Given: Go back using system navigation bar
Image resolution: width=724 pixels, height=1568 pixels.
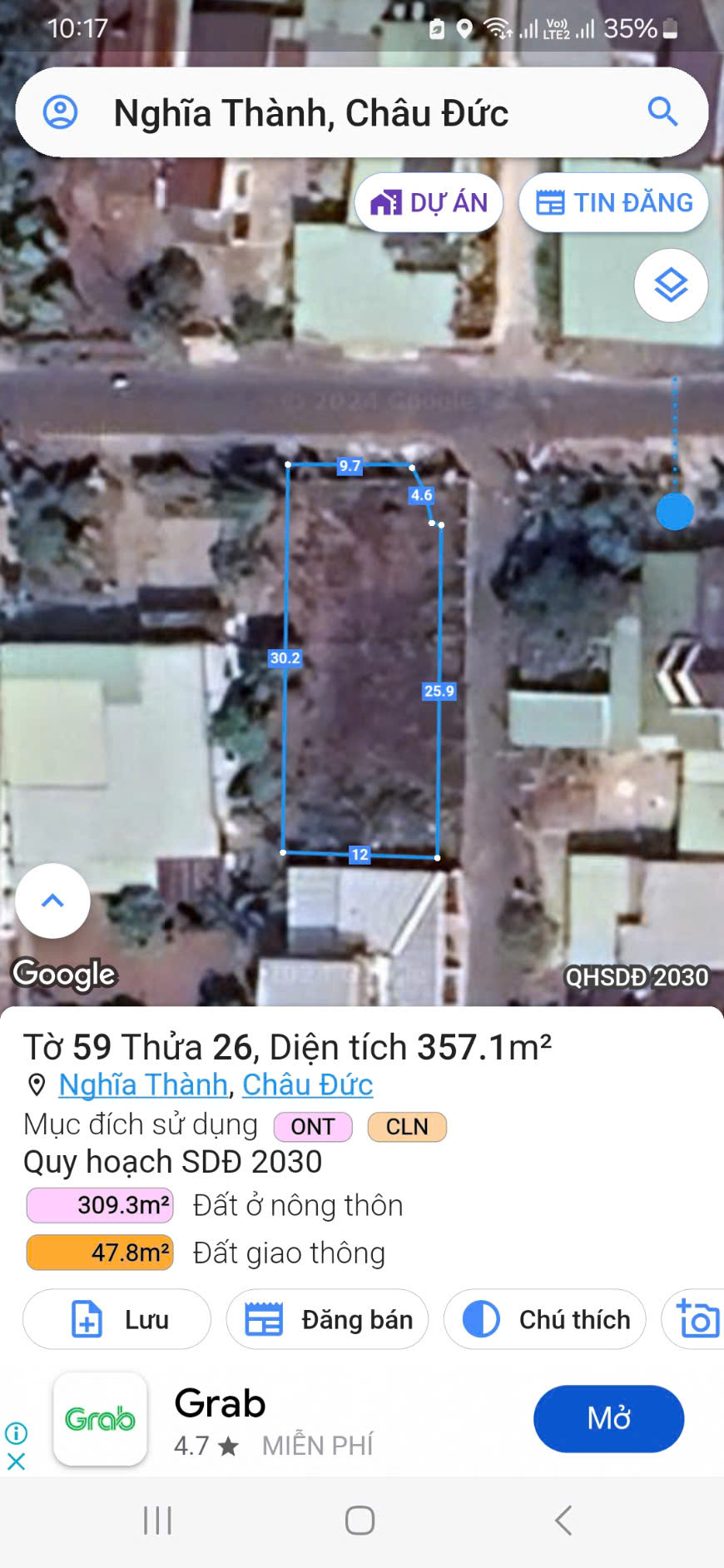Looking at the screenshot, I should 563,1520.
